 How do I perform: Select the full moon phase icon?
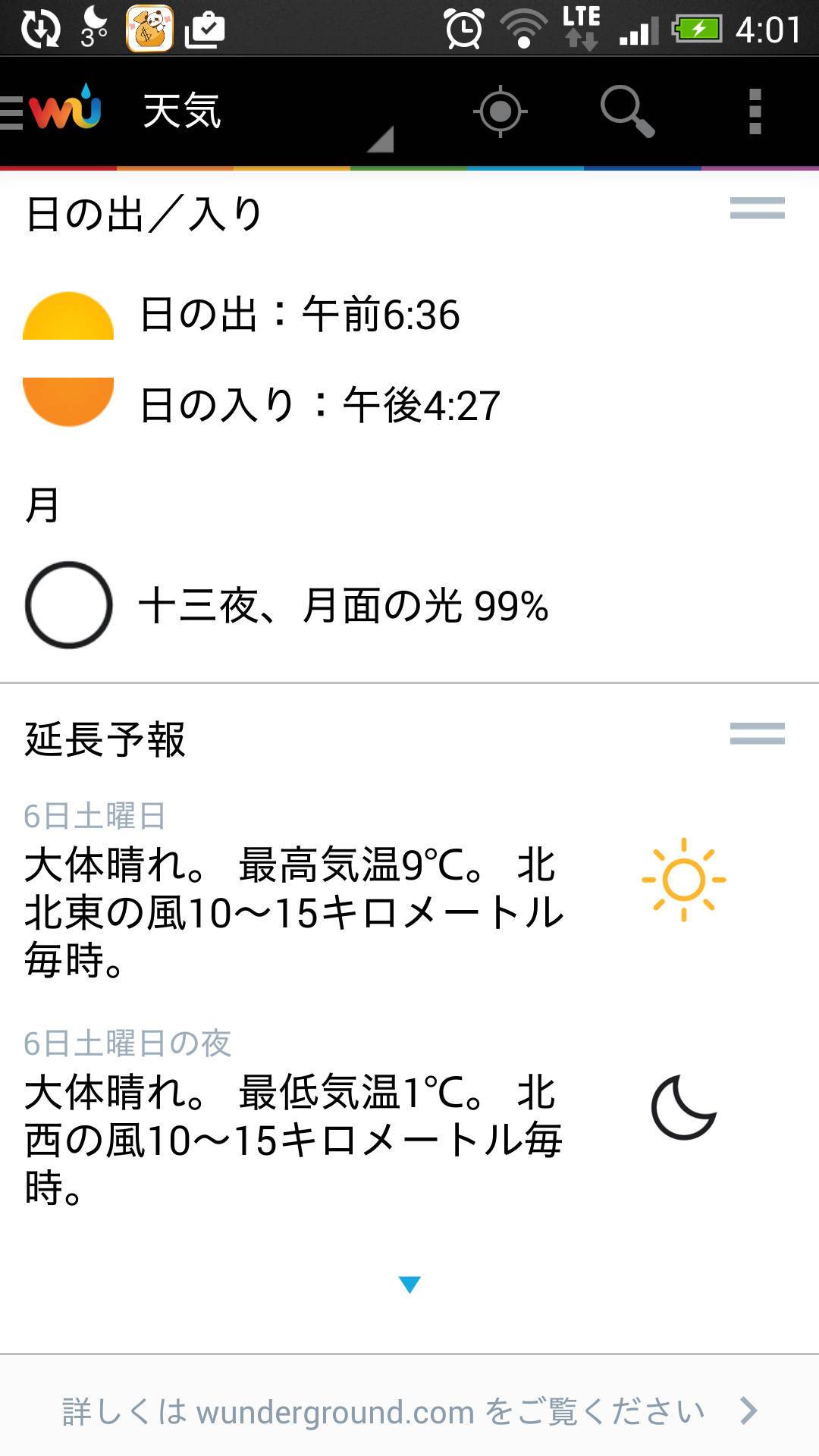[67, 607]
